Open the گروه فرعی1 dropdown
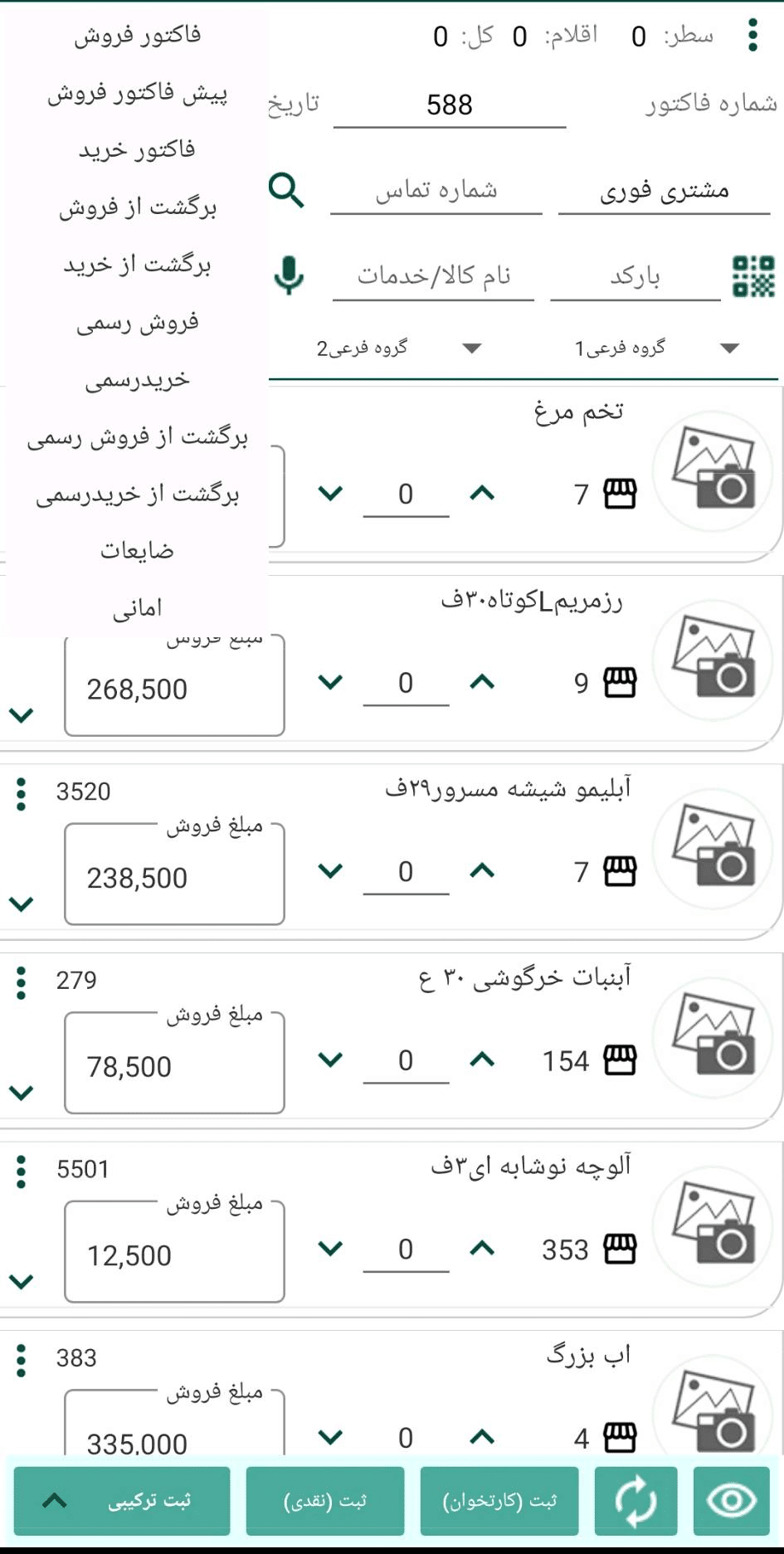Screen dimensions: 784x1554 tap(655, 348)
